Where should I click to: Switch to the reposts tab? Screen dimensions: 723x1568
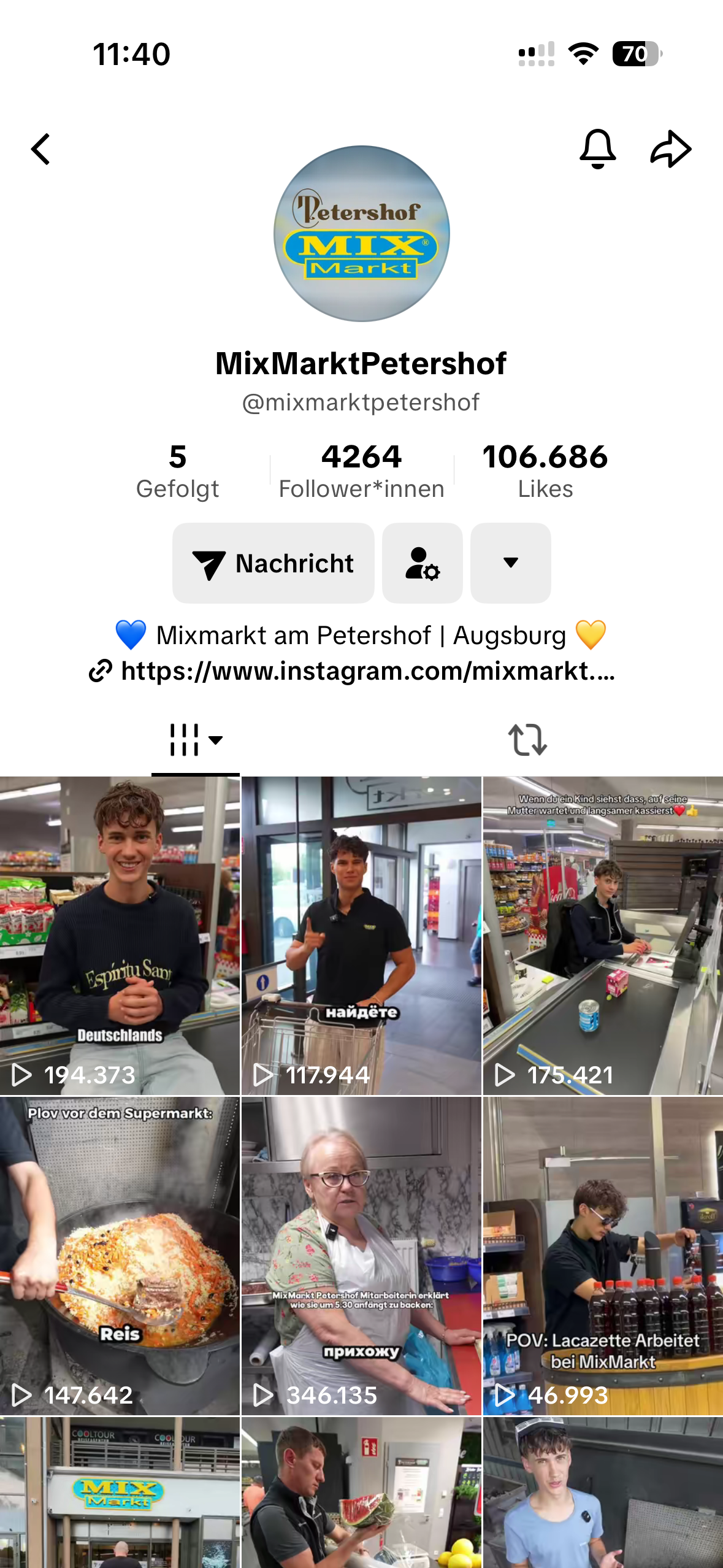[x=527, y=740]
